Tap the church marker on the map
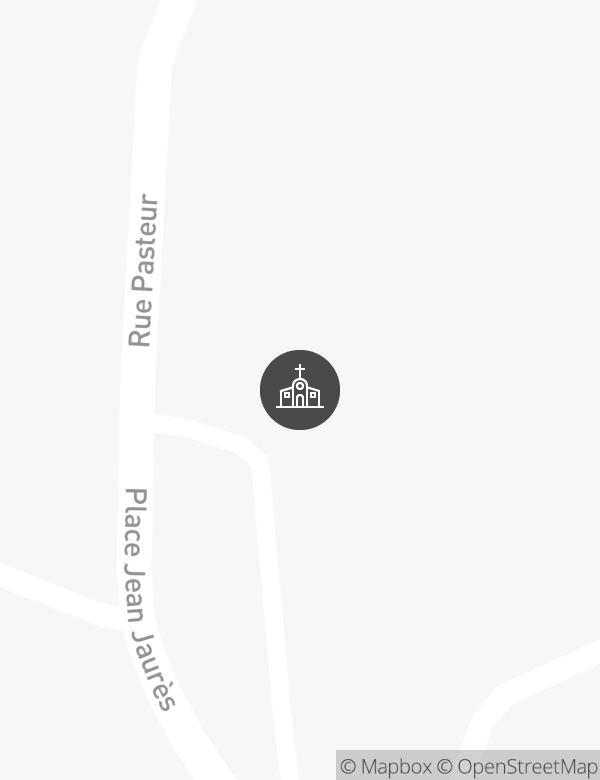The width and height of the screenshot is (600, 780). click(x=300, y=390)
